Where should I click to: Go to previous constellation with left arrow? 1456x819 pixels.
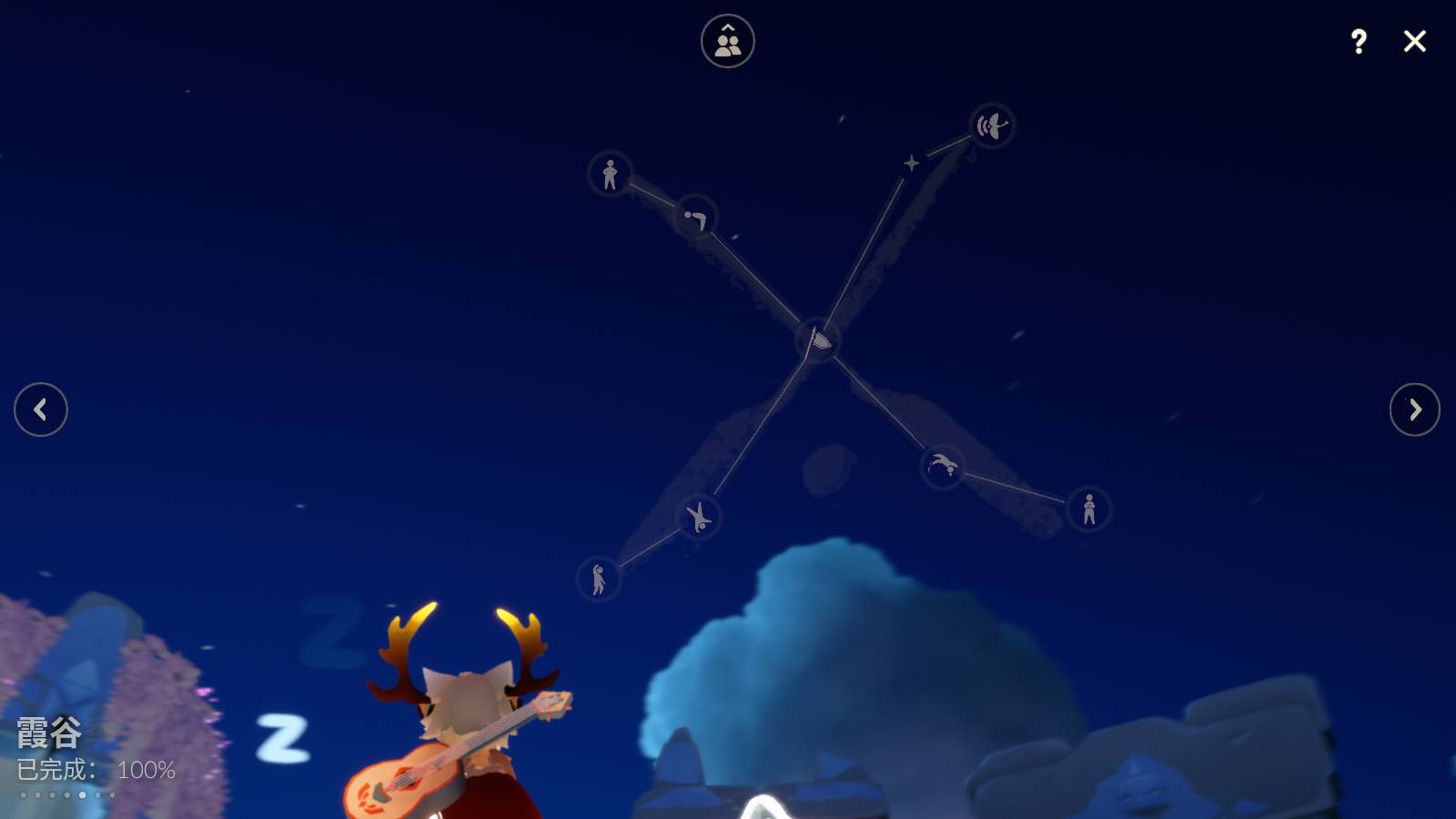(x=41, y=409)
